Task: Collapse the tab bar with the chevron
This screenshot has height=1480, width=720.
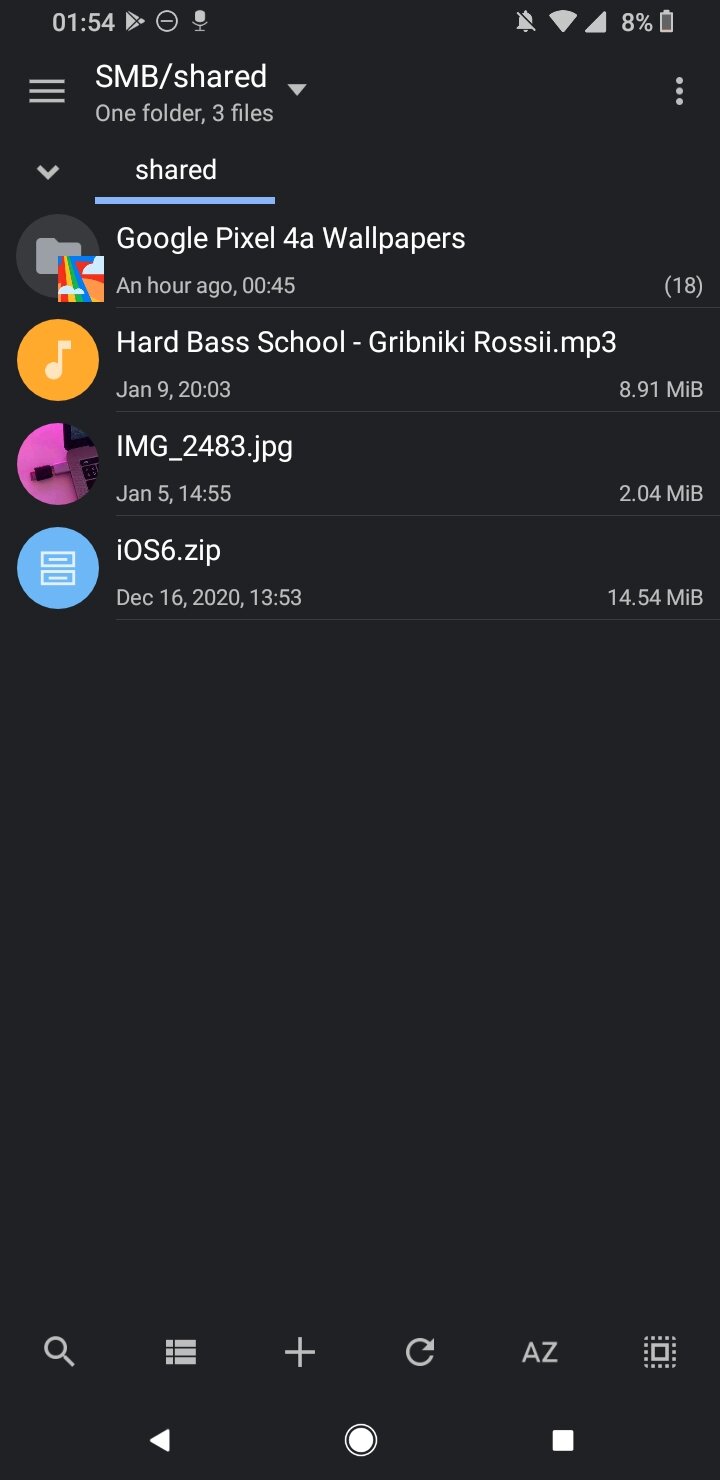Action: click(47, 172)
